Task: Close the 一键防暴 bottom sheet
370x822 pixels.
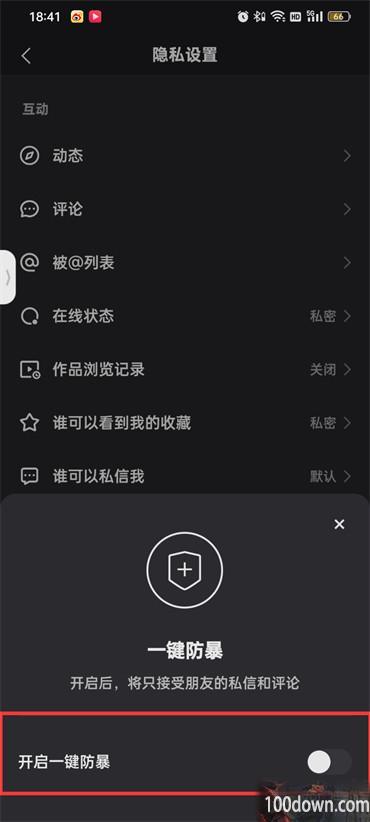Action: pos(340,524)
